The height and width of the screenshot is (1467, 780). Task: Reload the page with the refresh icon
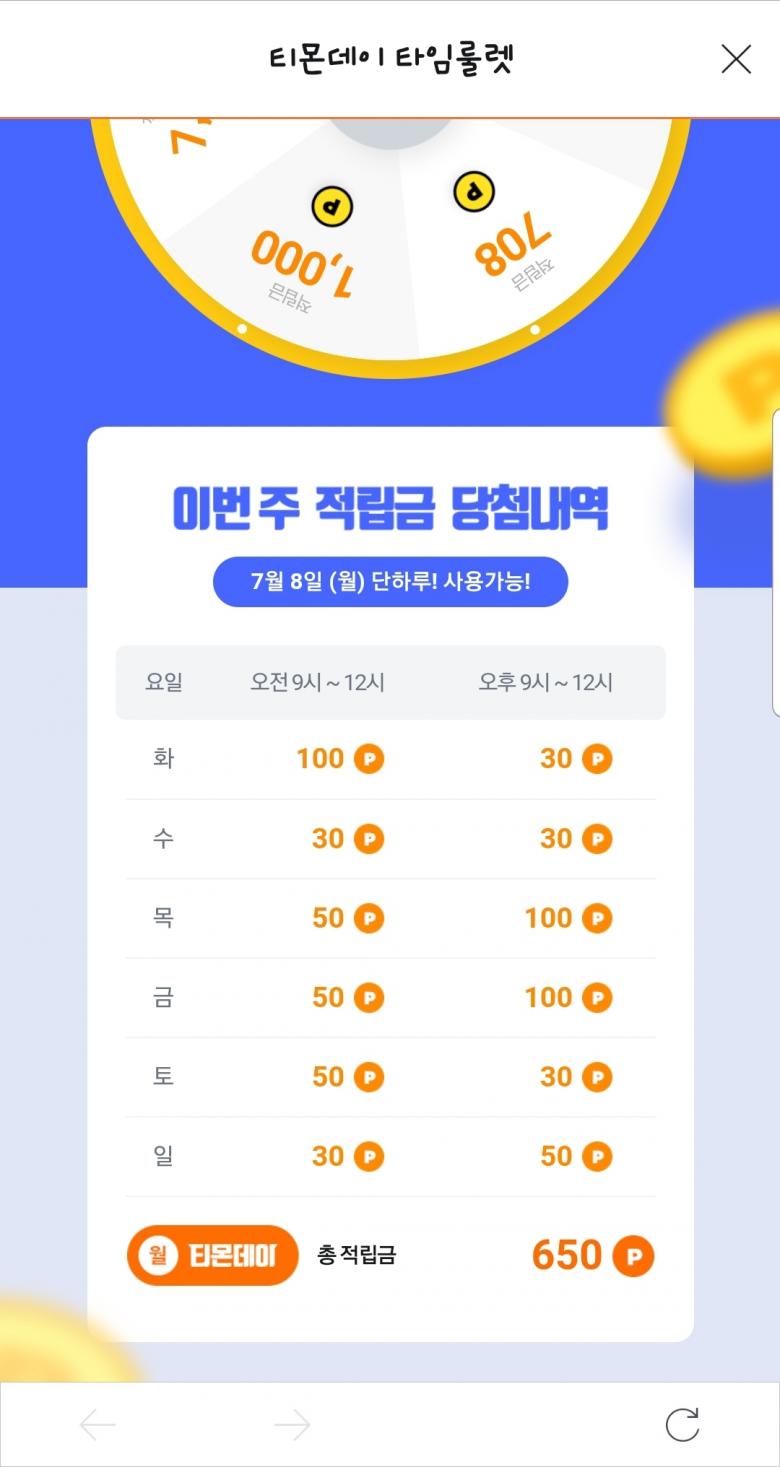point(682,1424)
